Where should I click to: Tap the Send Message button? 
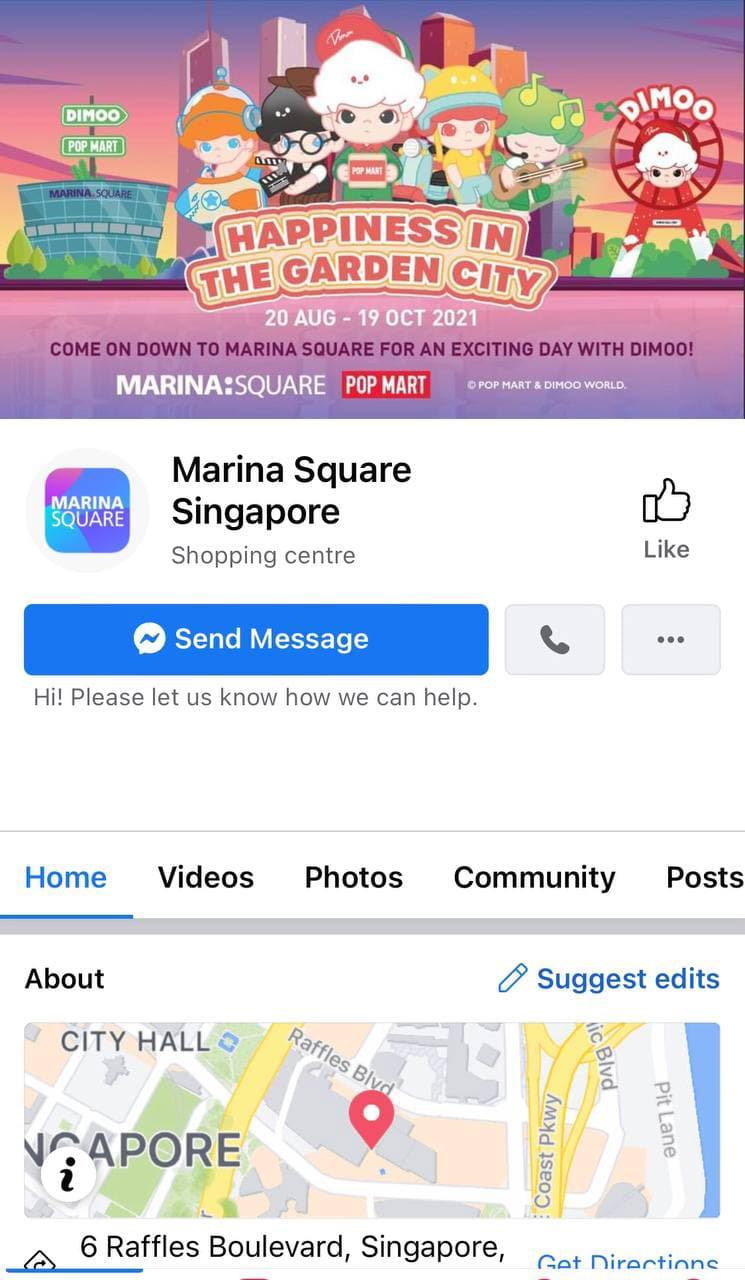(x=256, y=639)
